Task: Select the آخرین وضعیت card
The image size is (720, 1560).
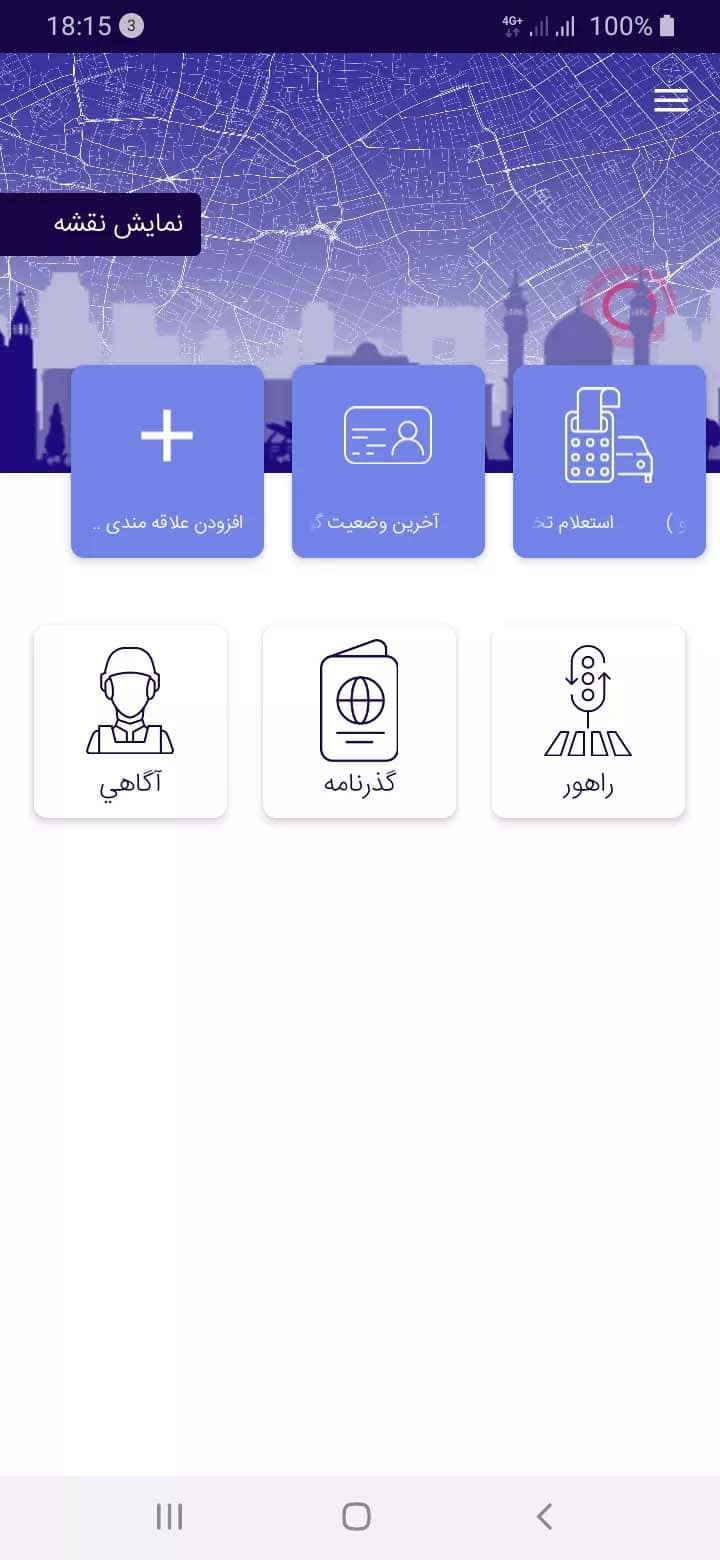Action: tap(388, 461)
